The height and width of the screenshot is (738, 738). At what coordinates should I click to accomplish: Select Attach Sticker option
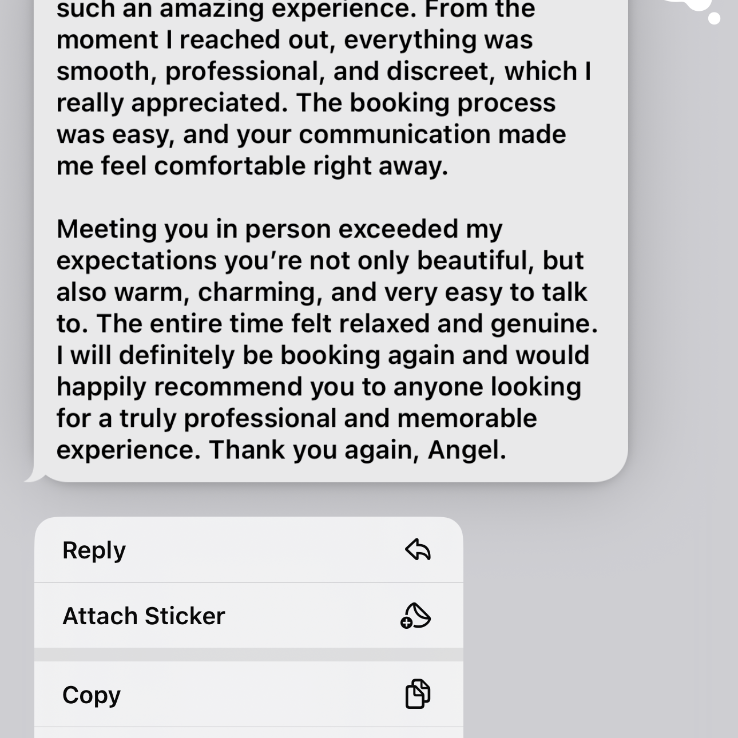(x=248, y=616)
